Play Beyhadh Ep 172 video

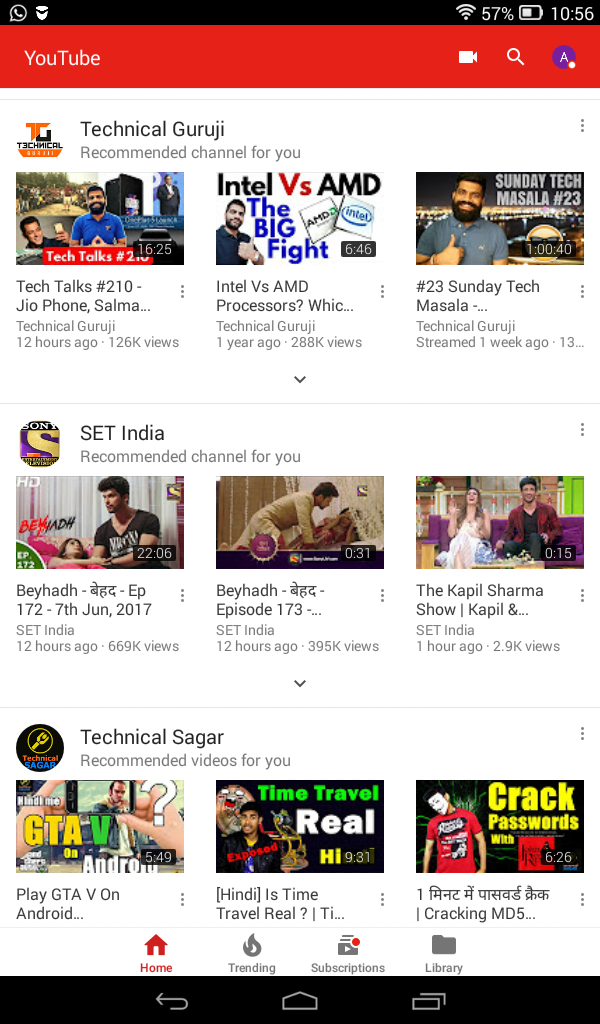click(100, 522)
